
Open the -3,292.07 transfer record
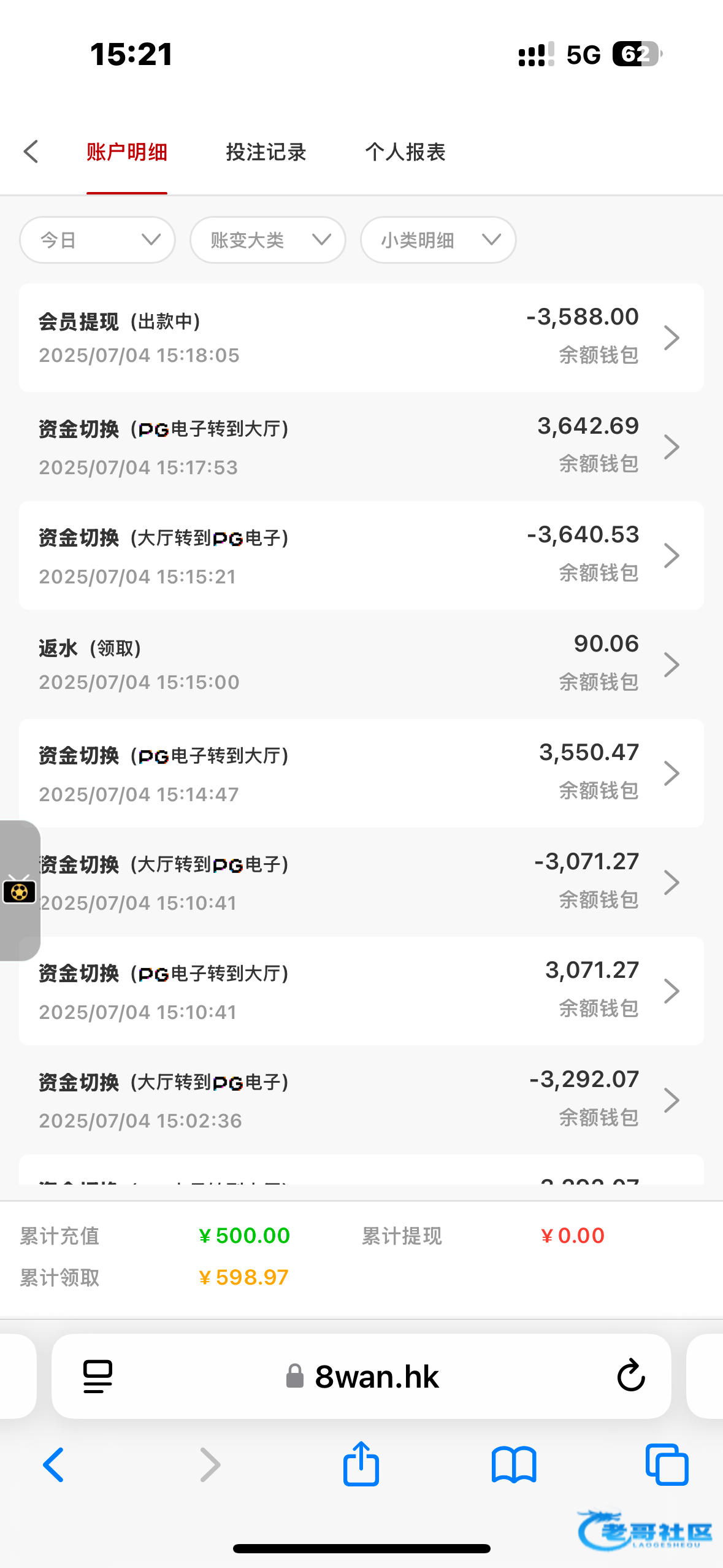coord(361,1100)
